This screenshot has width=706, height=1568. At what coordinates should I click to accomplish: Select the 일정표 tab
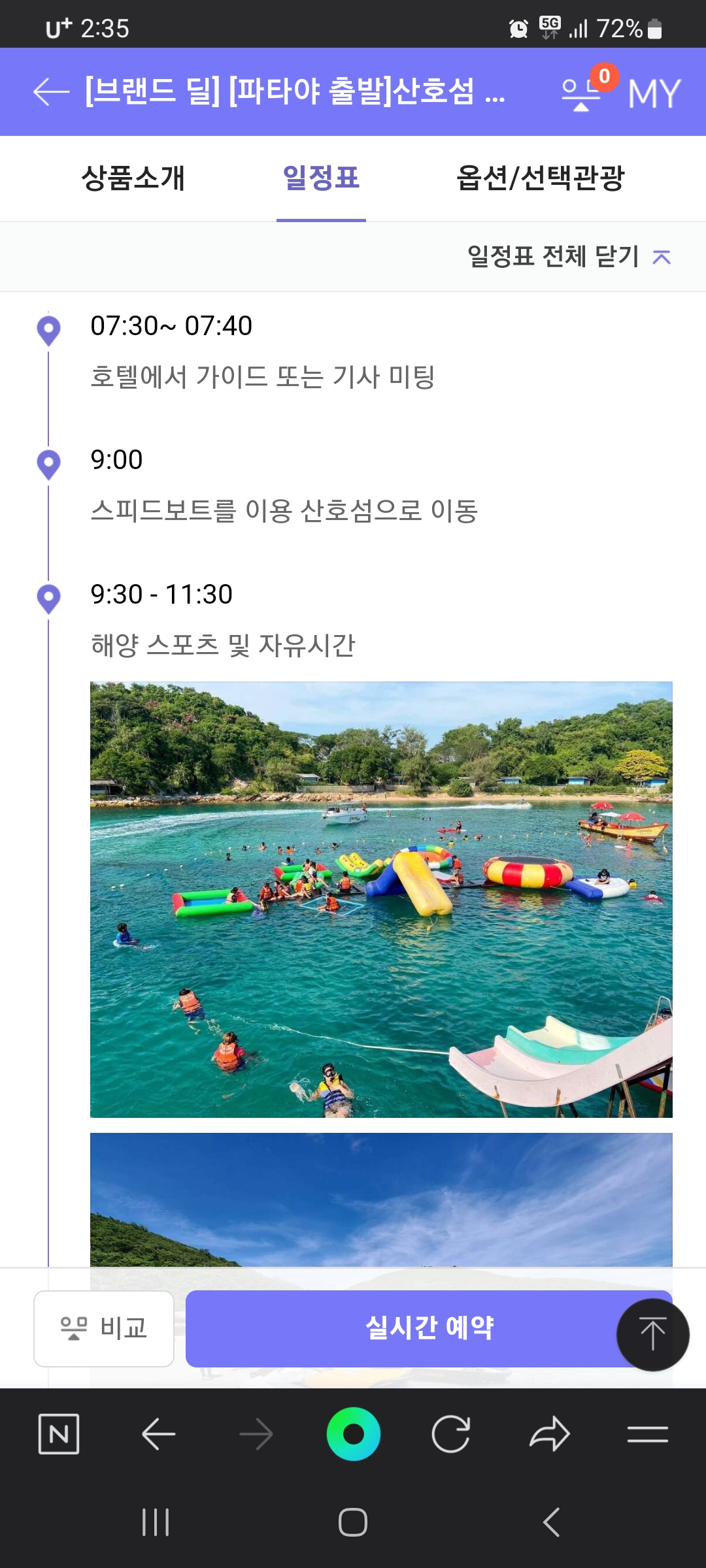[x=321, y=178]
